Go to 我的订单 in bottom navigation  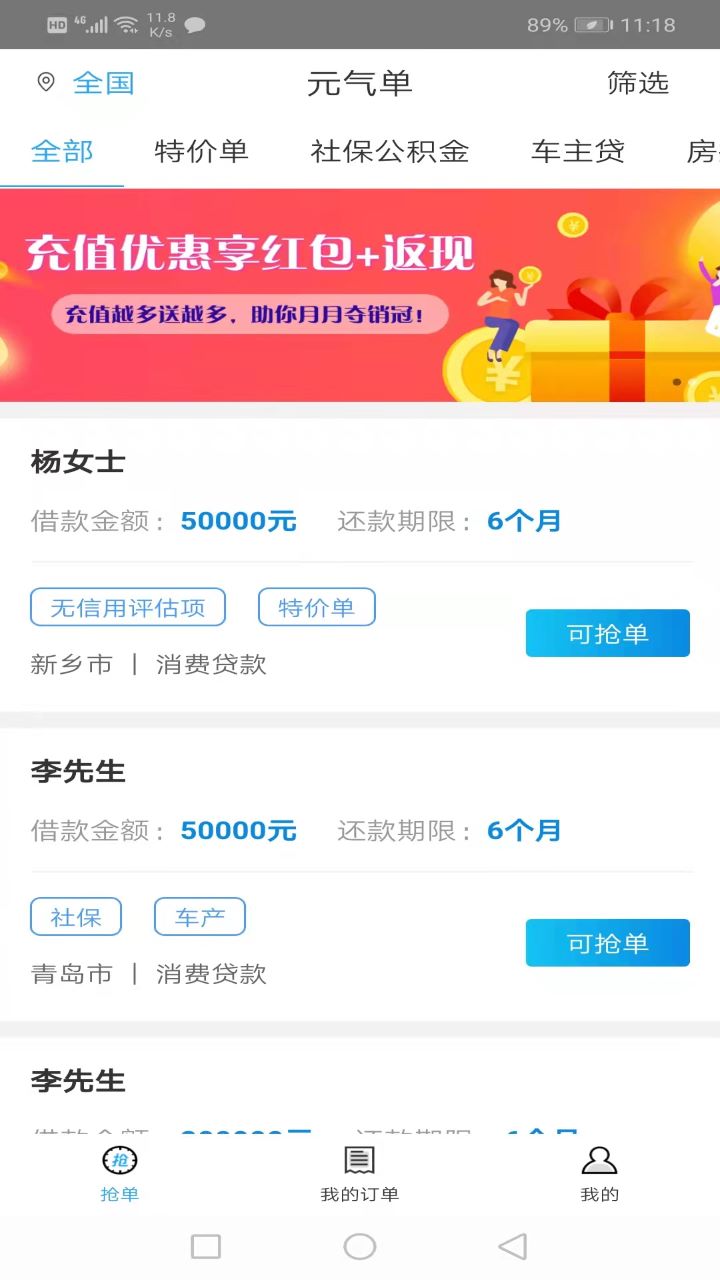(359, 1174)
